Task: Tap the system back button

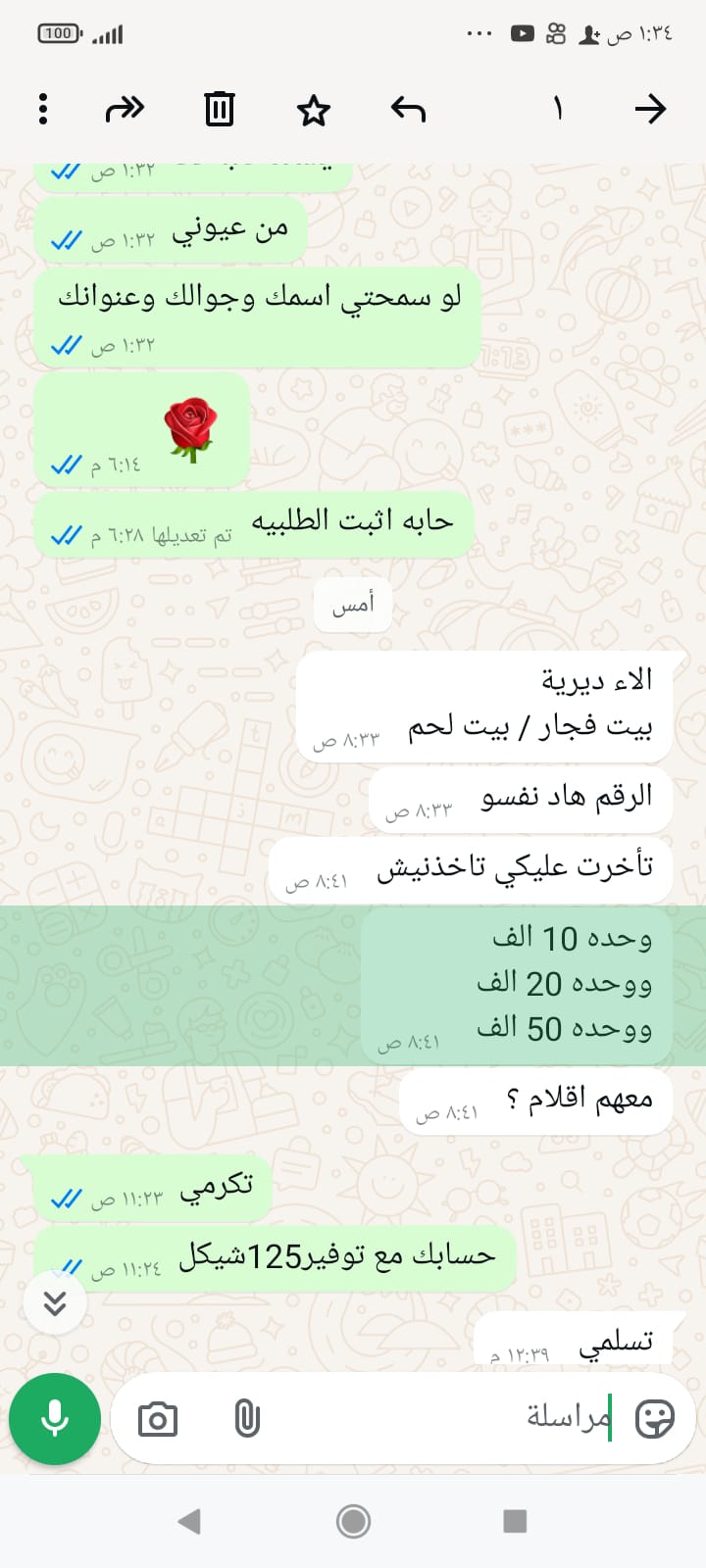Action: pyautogui.click(x=189, y=1521)
